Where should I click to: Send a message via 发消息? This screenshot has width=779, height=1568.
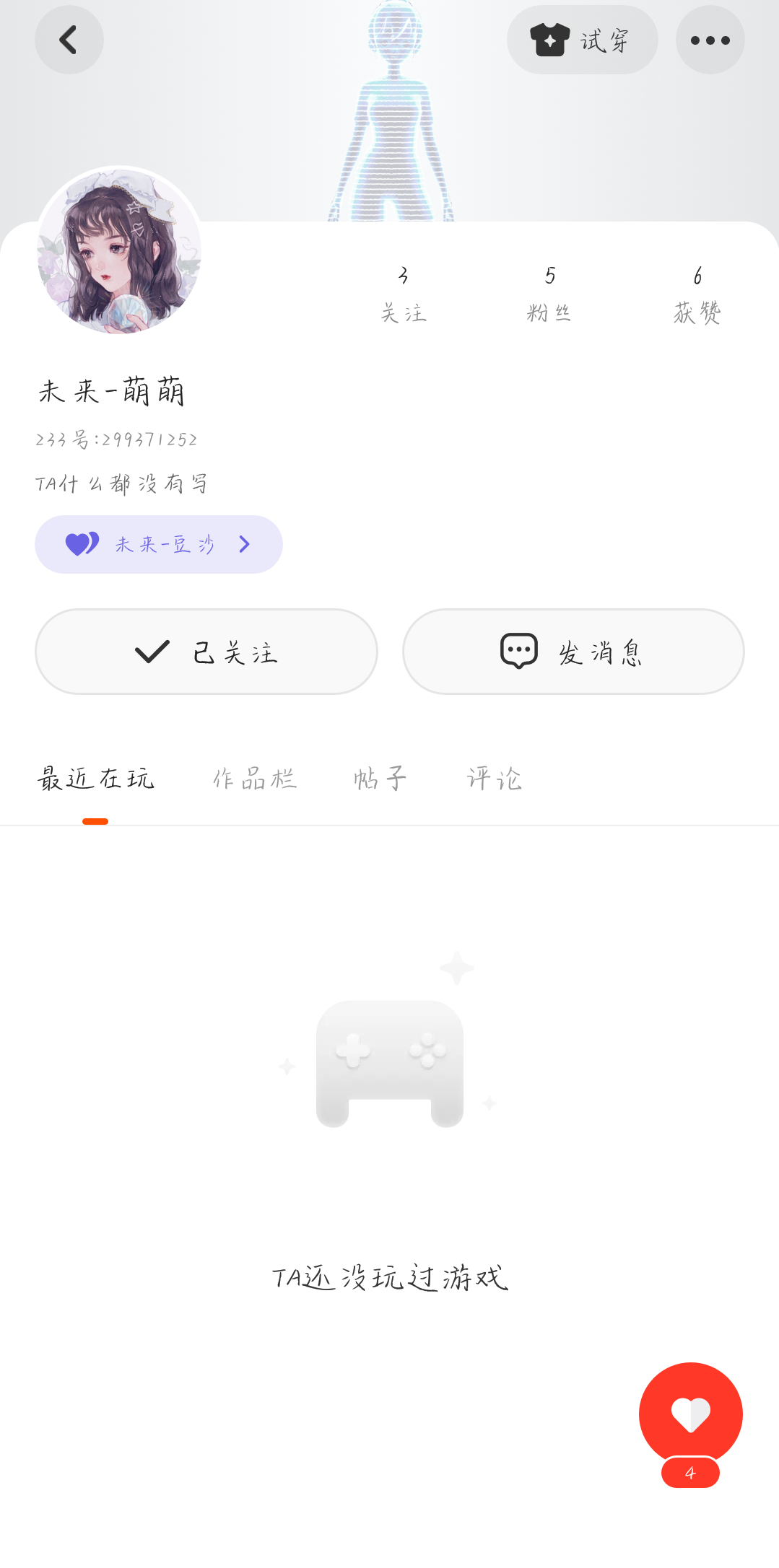click(x=573, y=652)
